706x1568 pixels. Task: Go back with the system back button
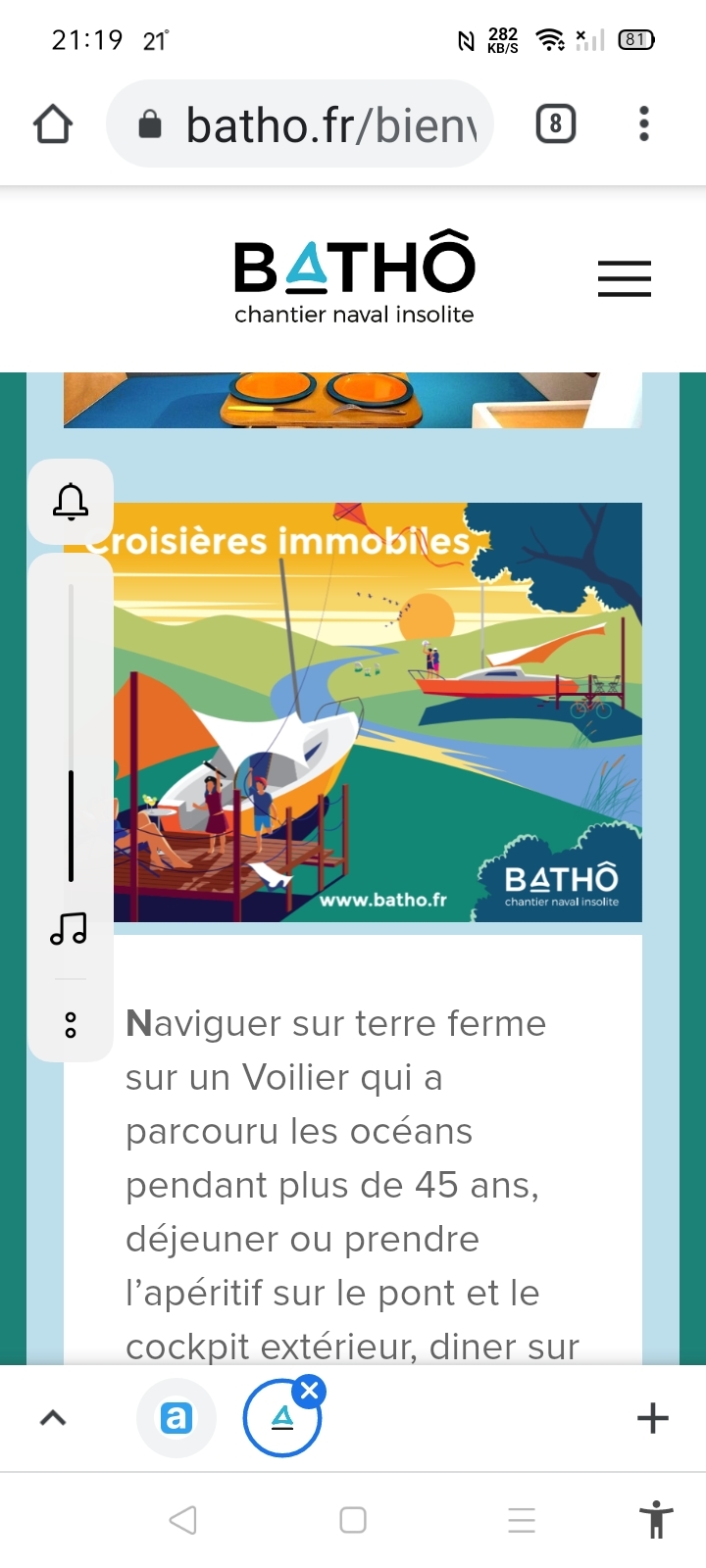pyautogui.click(x=183, y=1520)
